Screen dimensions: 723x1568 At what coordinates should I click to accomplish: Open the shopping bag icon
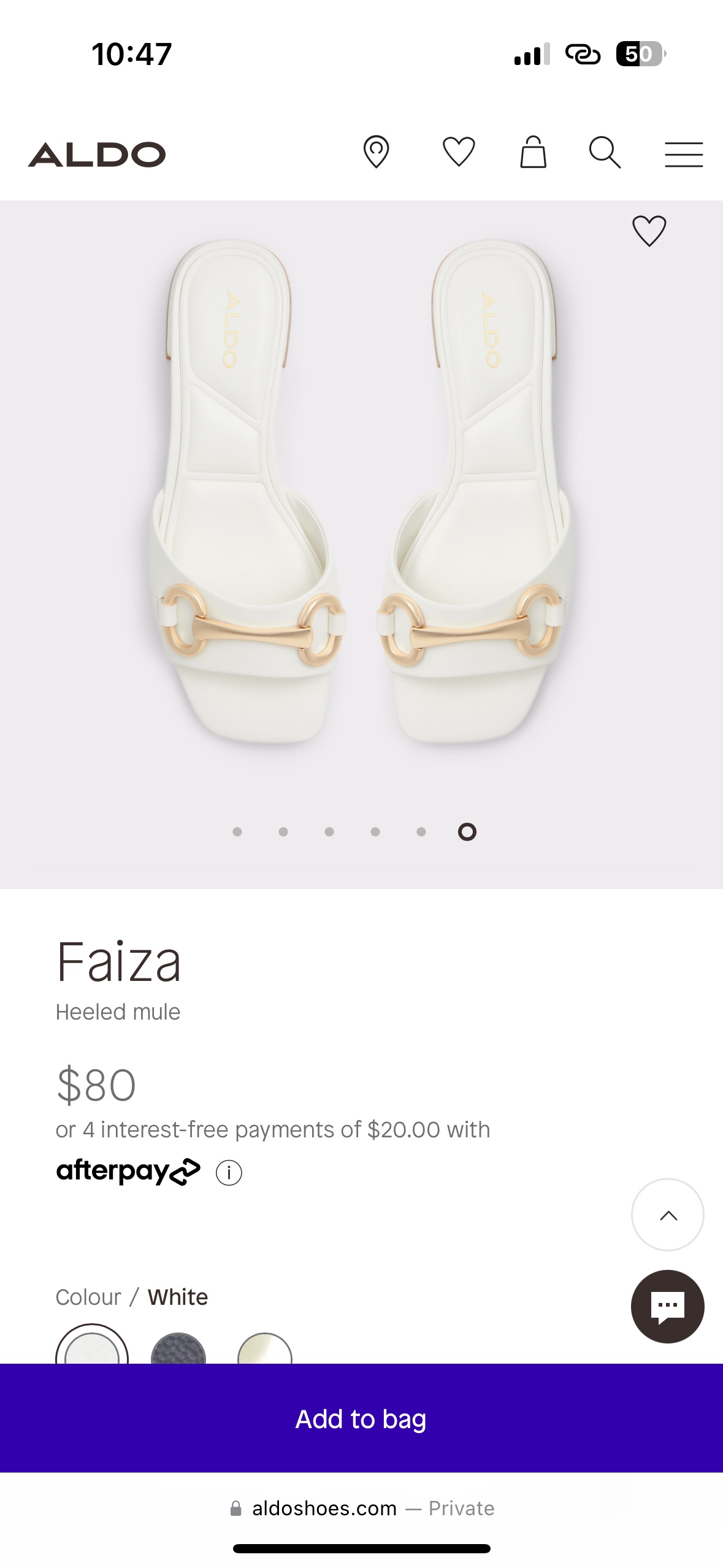533,152
